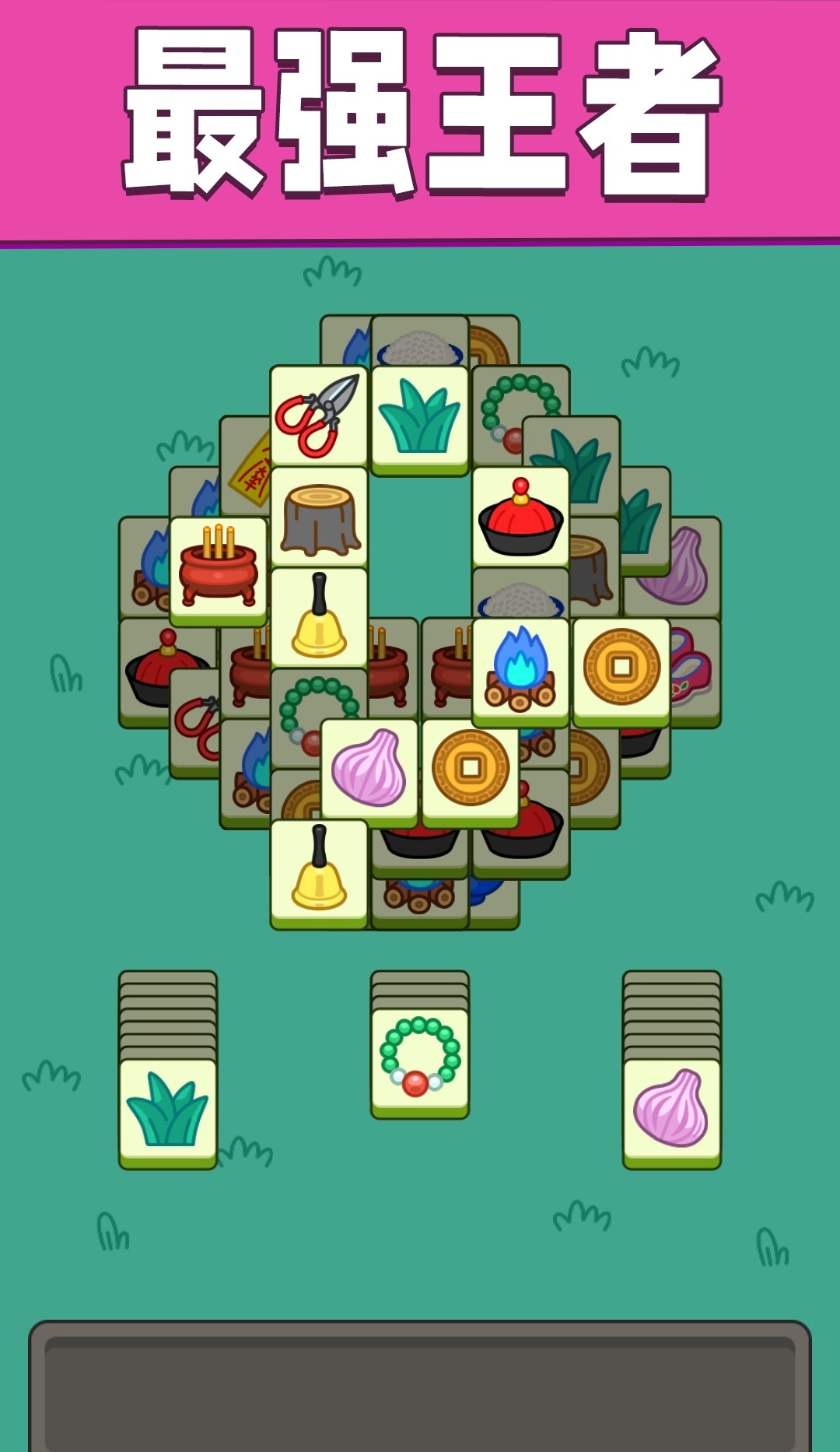This screenshot has height=1452, width=840.
Task: Take the grass tile from the side stack
Action: [168, 1110]
